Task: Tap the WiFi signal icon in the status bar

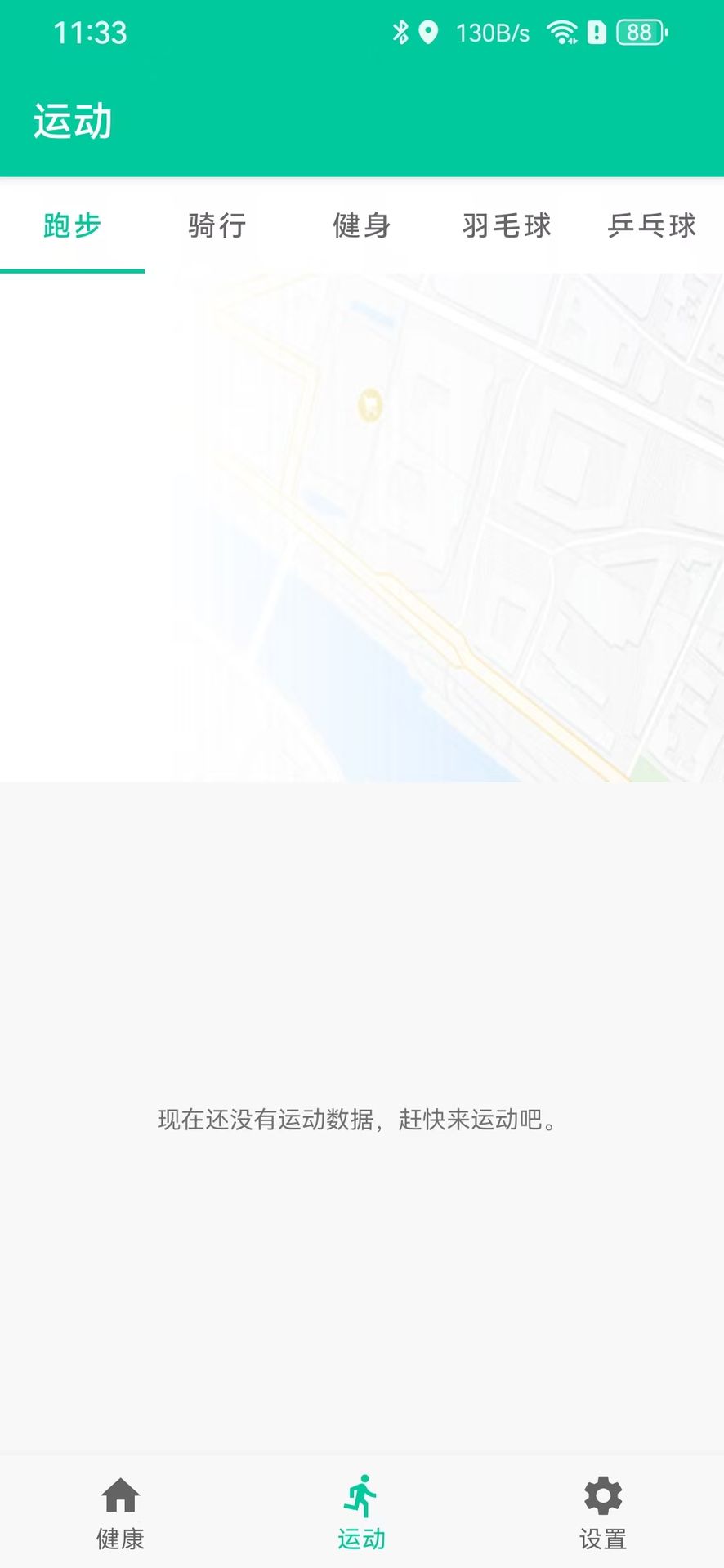Action: pos(561,33)
